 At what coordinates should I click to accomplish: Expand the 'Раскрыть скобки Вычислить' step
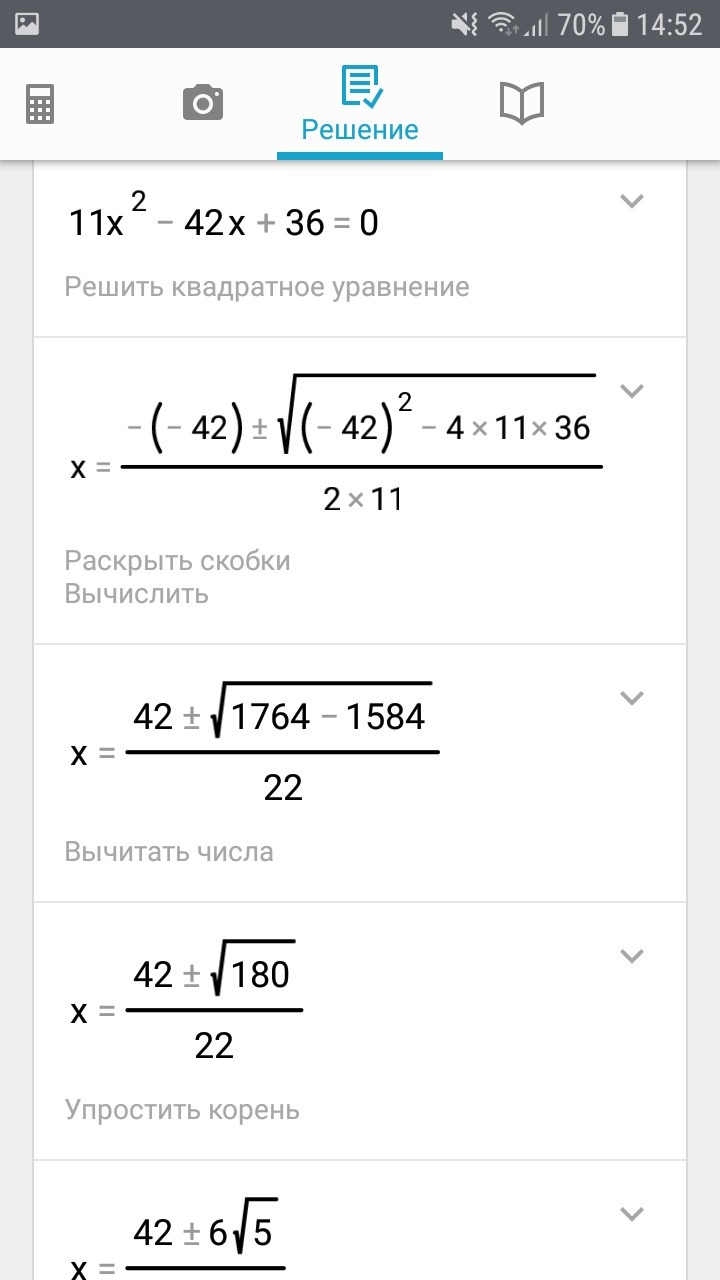coord(631,390)
